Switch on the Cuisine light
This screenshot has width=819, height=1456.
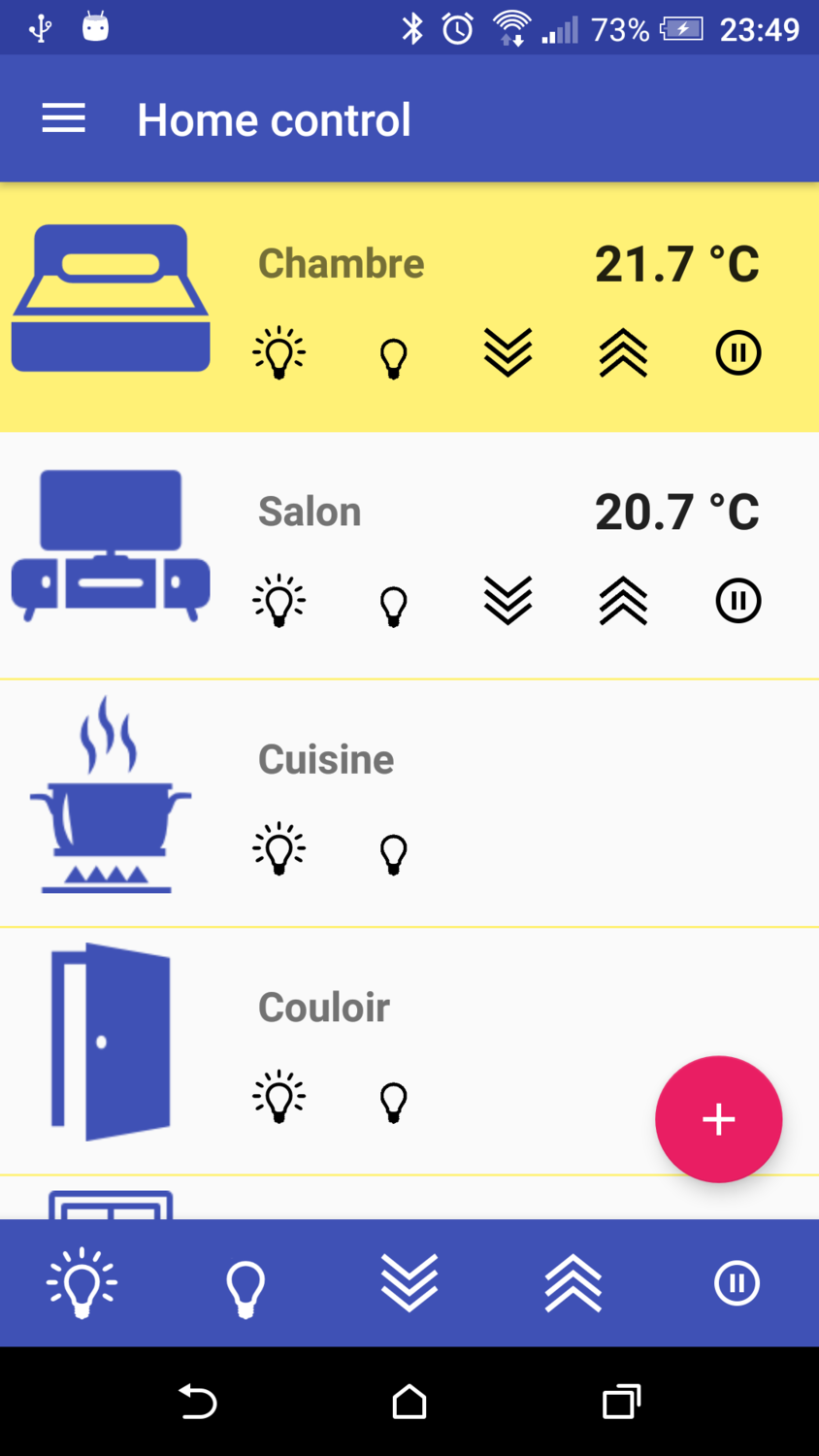coord(279,848)
